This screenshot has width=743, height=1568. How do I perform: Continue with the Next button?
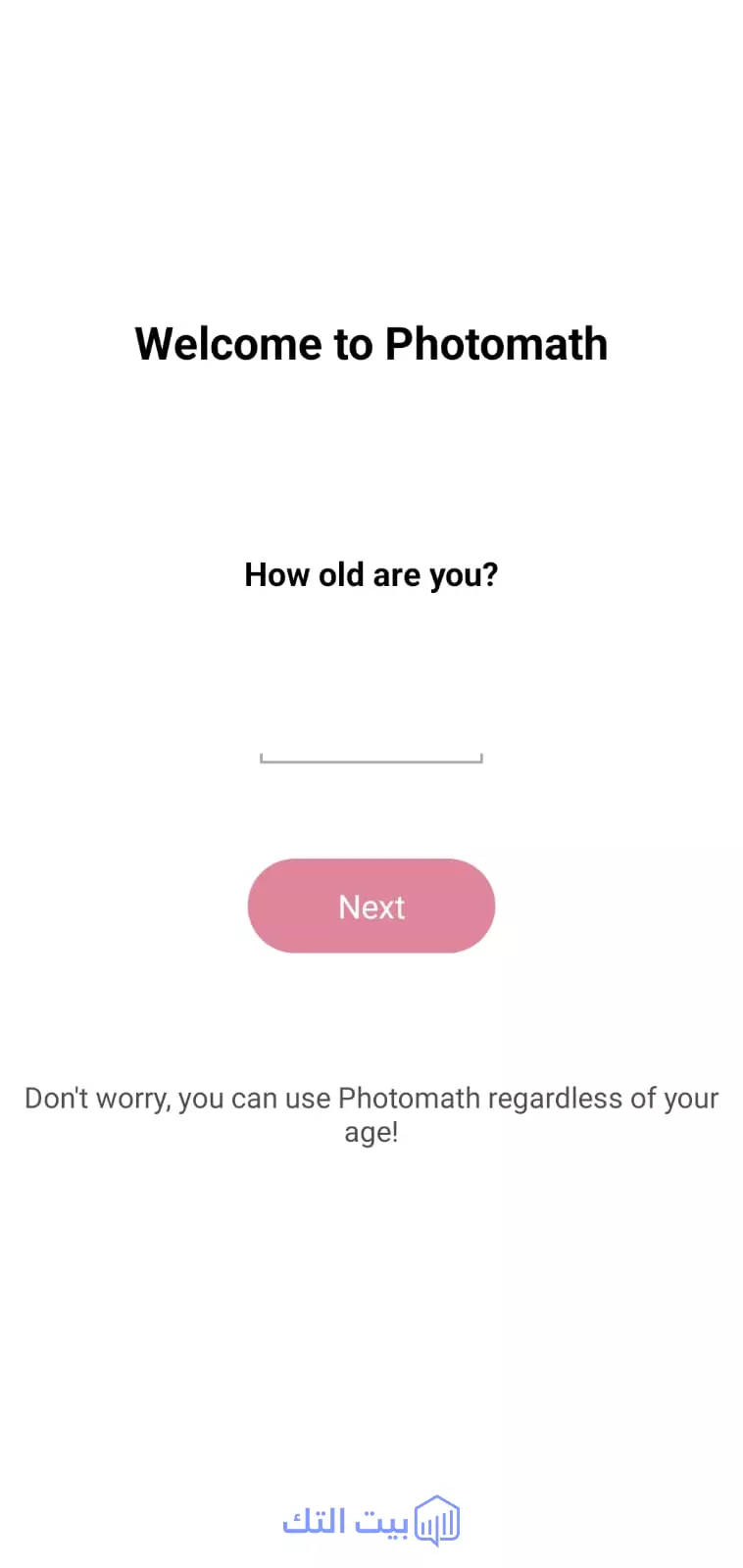coord(371,906)
